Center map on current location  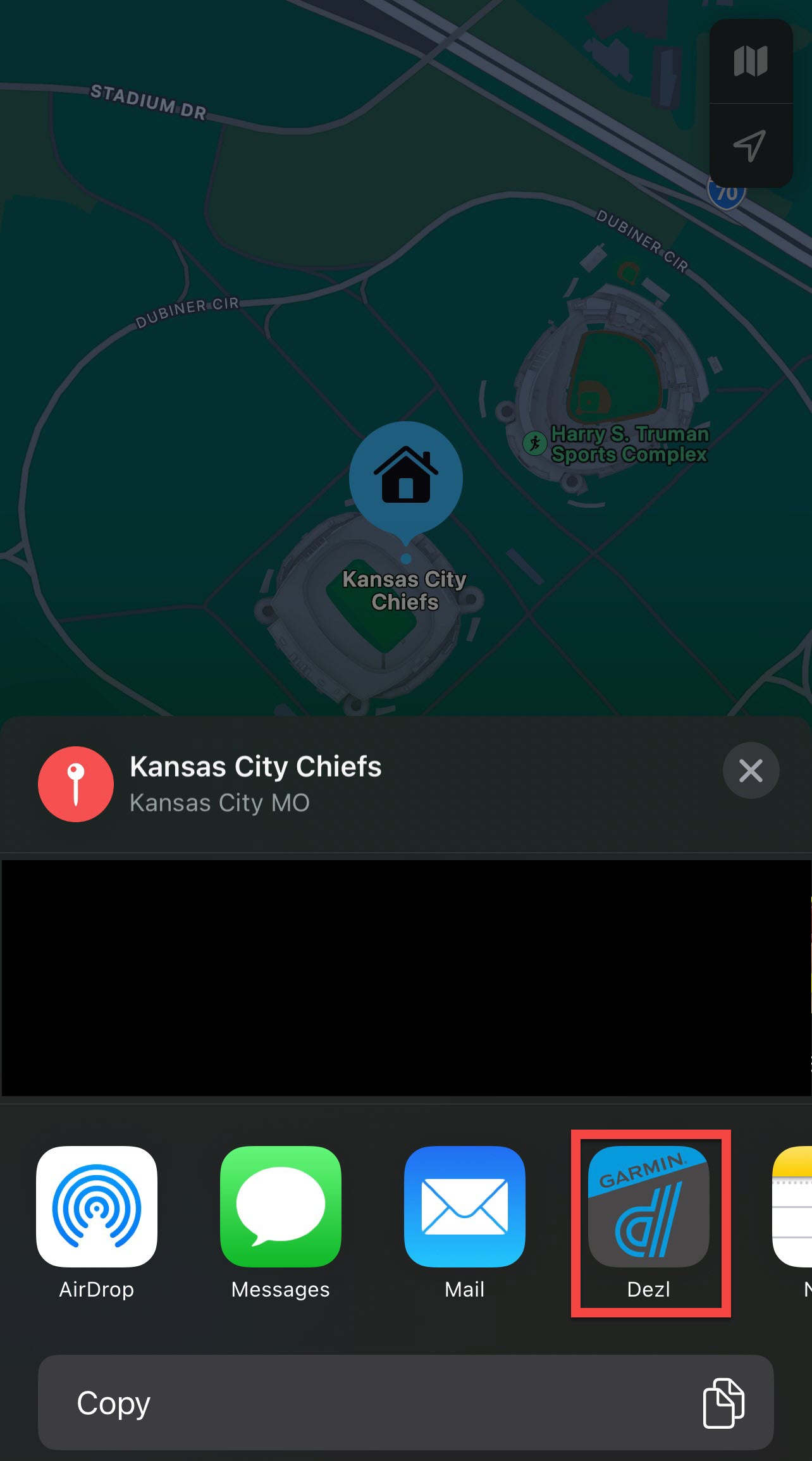(751, 145)
